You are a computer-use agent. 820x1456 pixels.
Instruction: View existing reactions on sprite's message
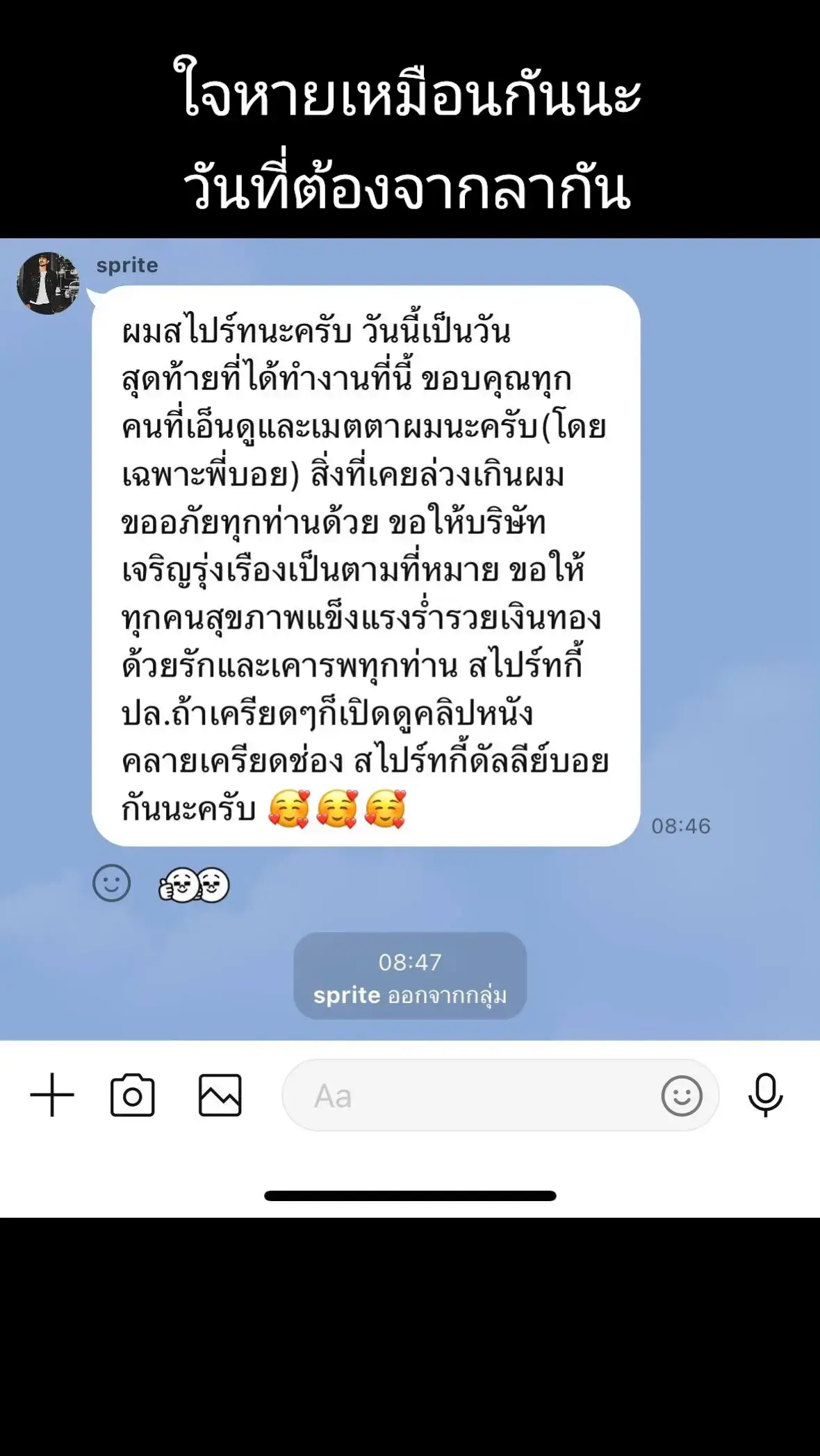(x=194, y=885)
